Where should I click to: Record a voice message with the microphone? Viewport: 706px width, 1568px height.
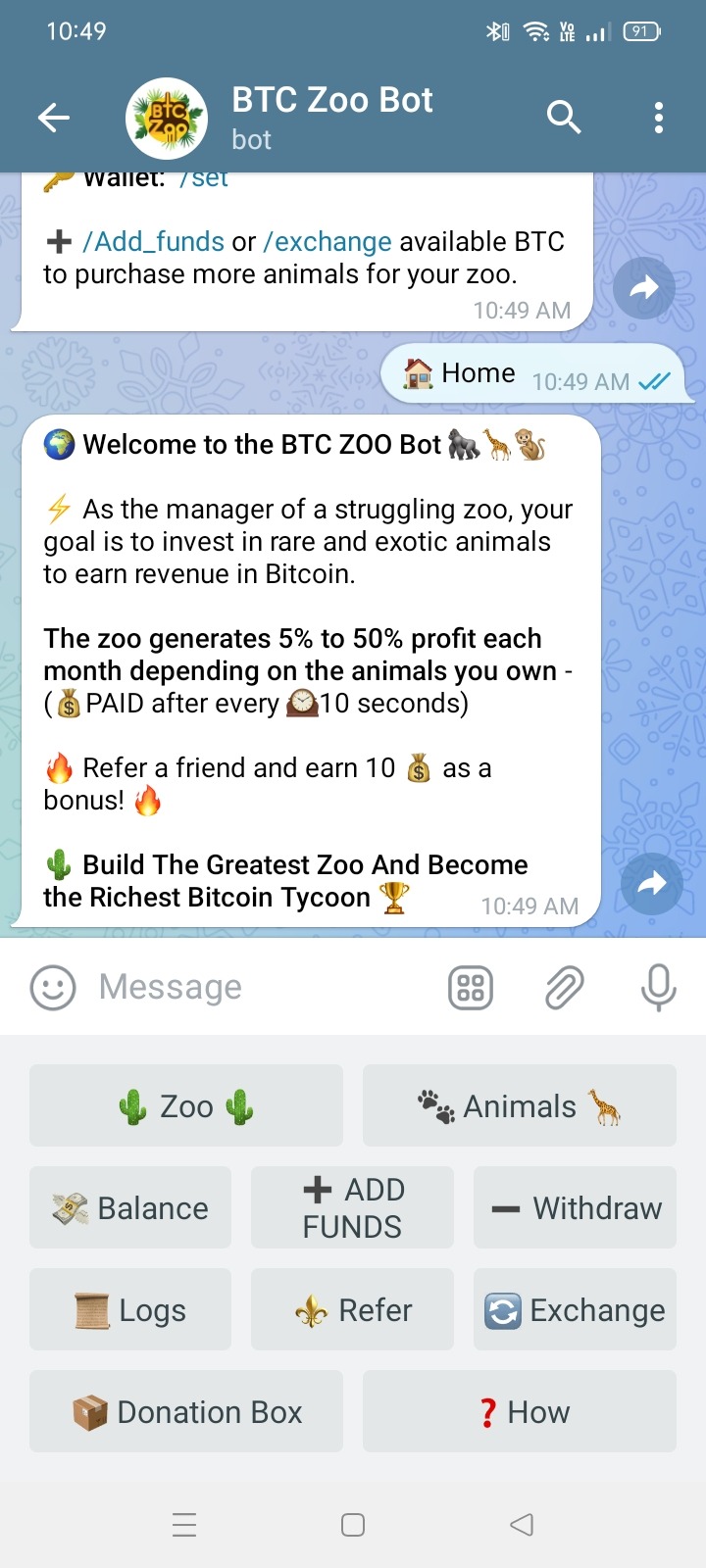[x=658, y=987]
